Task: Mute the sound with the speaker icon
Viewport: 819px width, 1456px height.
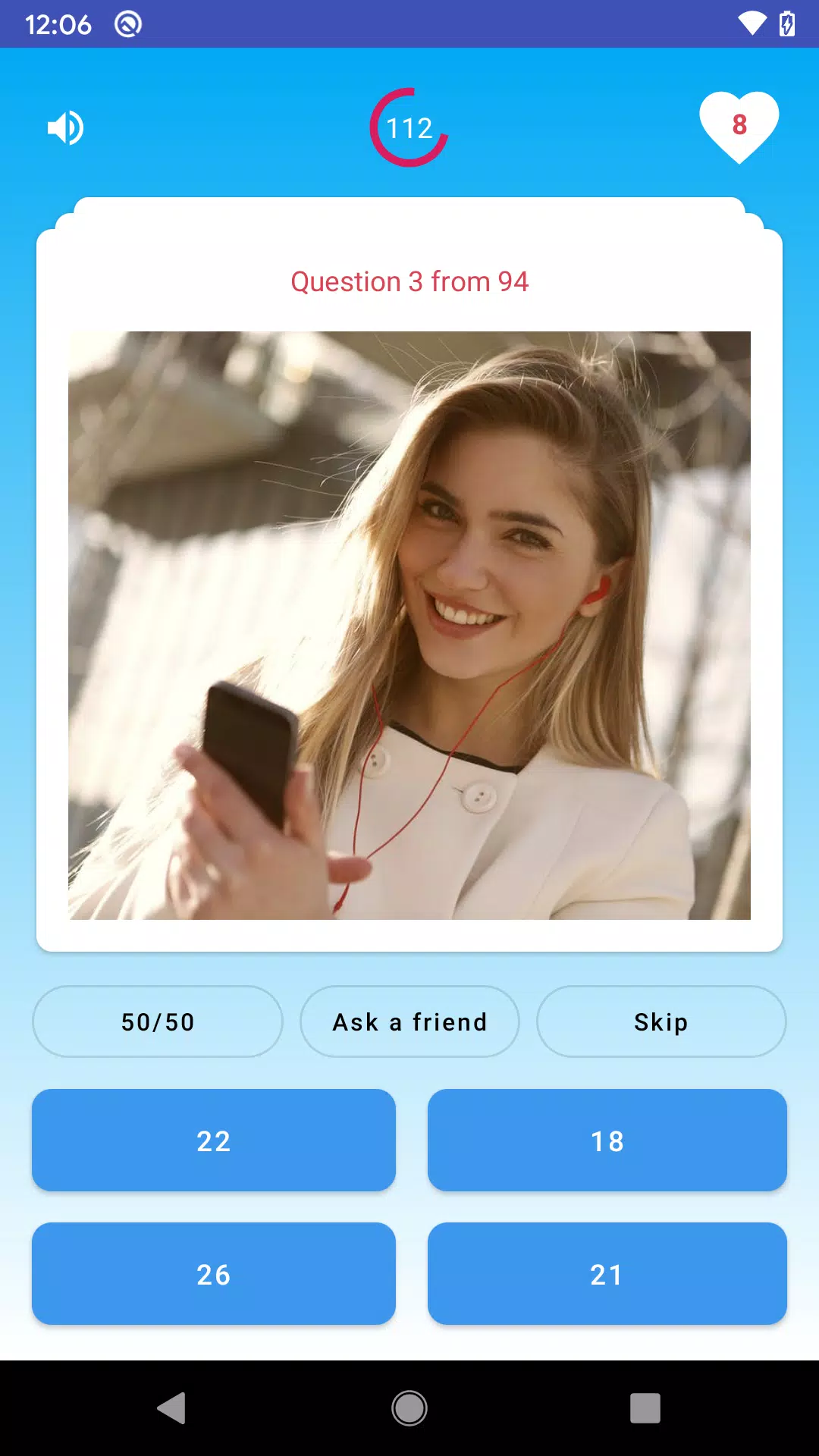Action: click(65, 127)
